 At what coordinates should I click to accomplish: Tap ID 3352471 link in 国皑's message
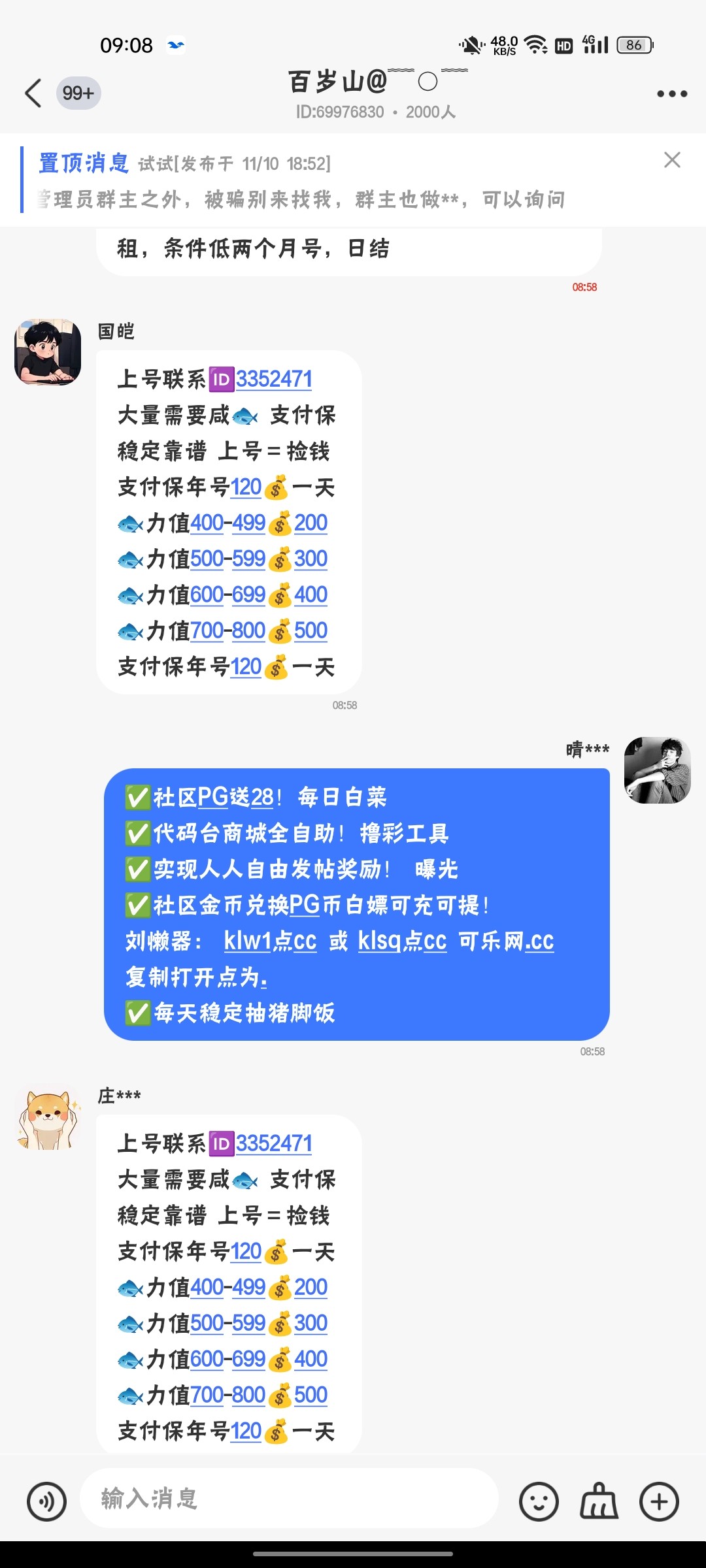273,379
